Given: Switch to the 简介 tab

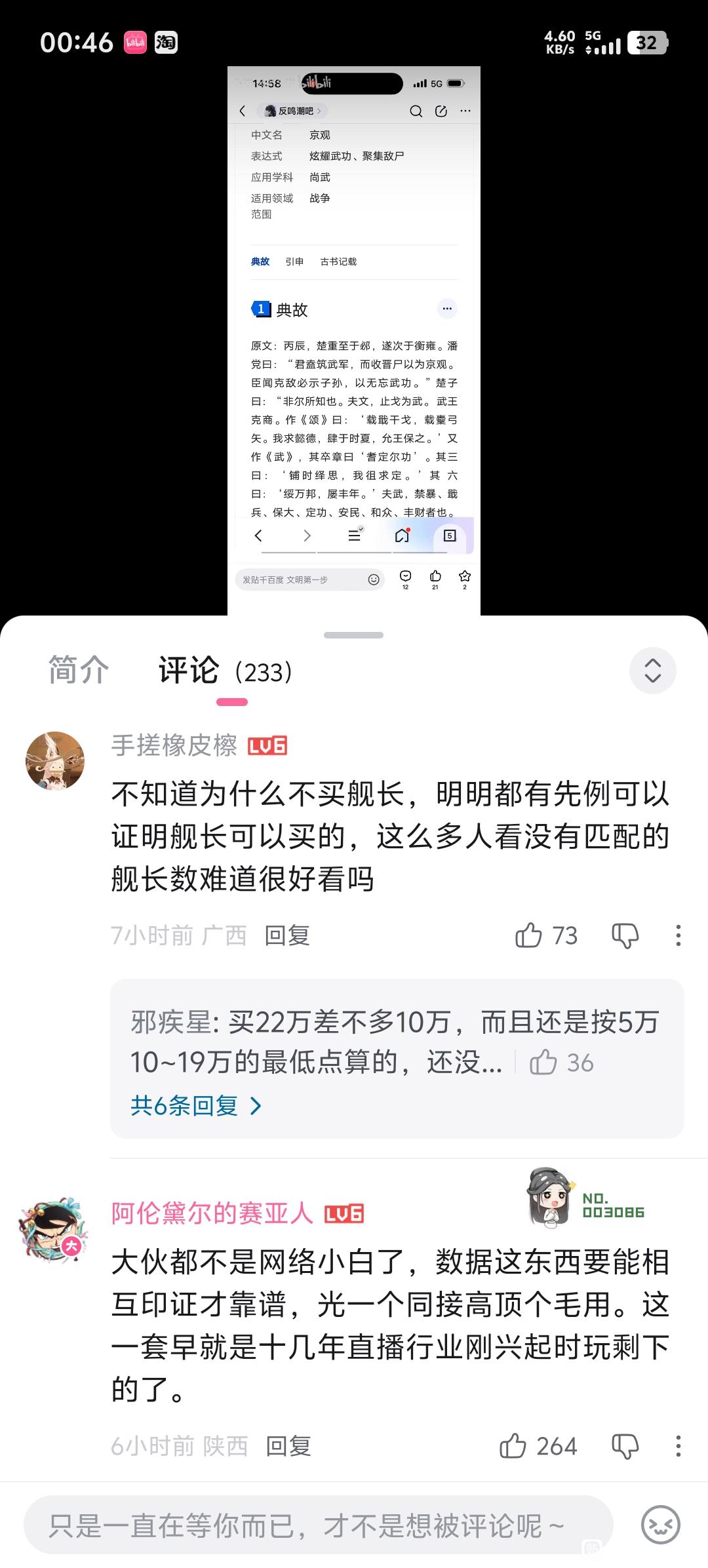Looking at the screenshot, I should click(79, 671).
